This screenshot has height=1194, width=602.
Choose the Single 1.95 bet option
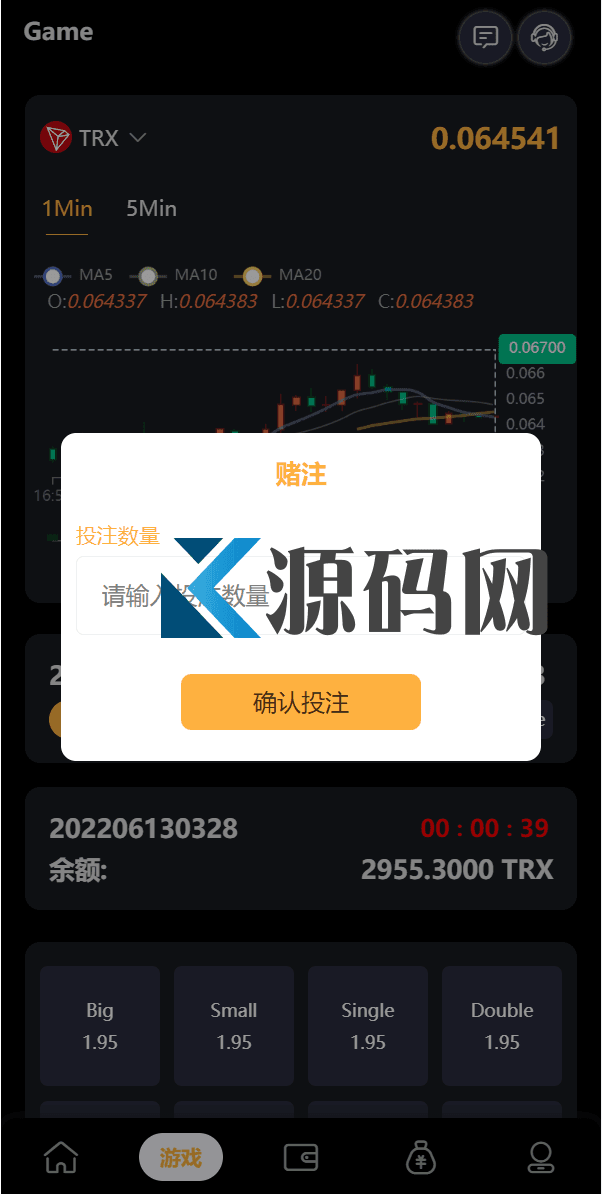click(368, 1025)
